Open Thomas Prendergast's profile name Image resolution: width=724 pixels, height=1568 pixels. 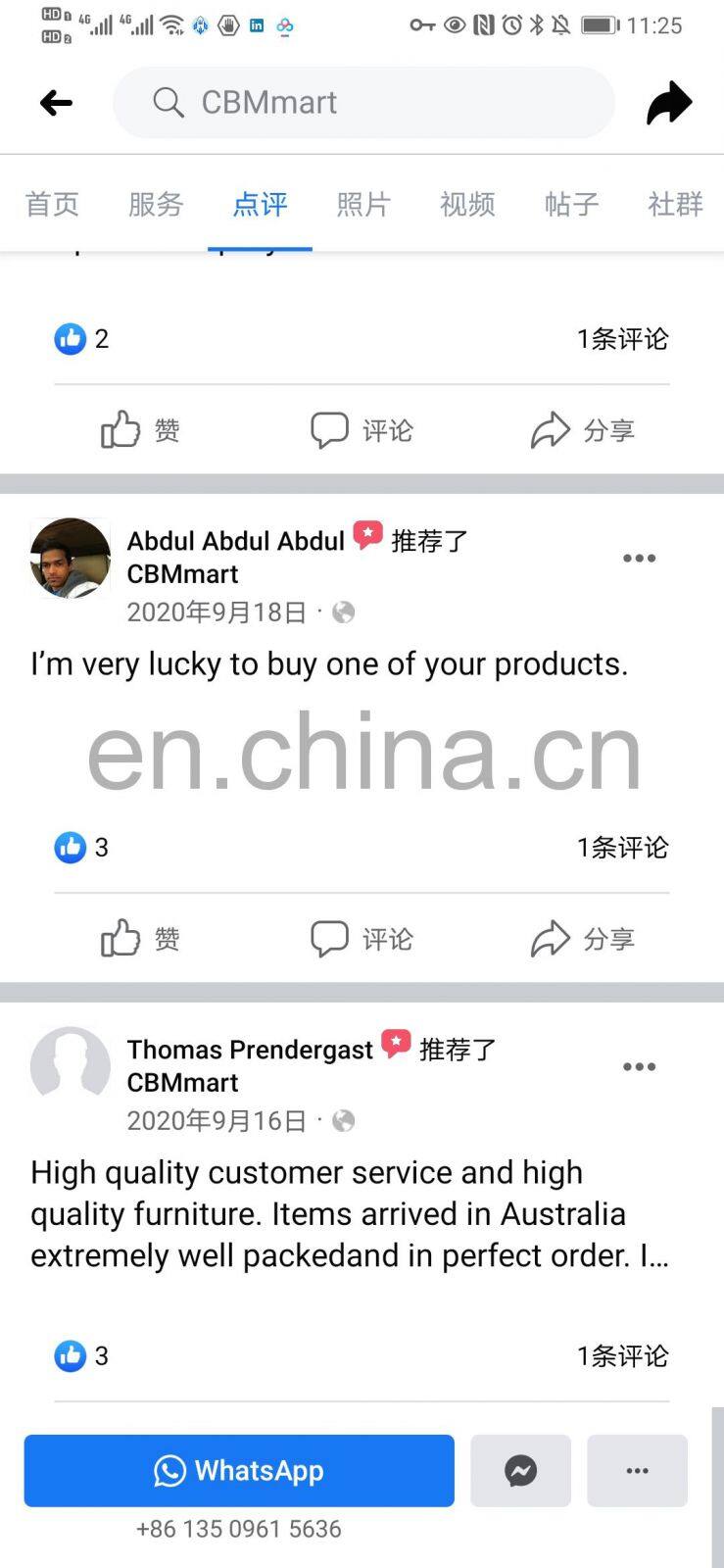click(250, 1050)
